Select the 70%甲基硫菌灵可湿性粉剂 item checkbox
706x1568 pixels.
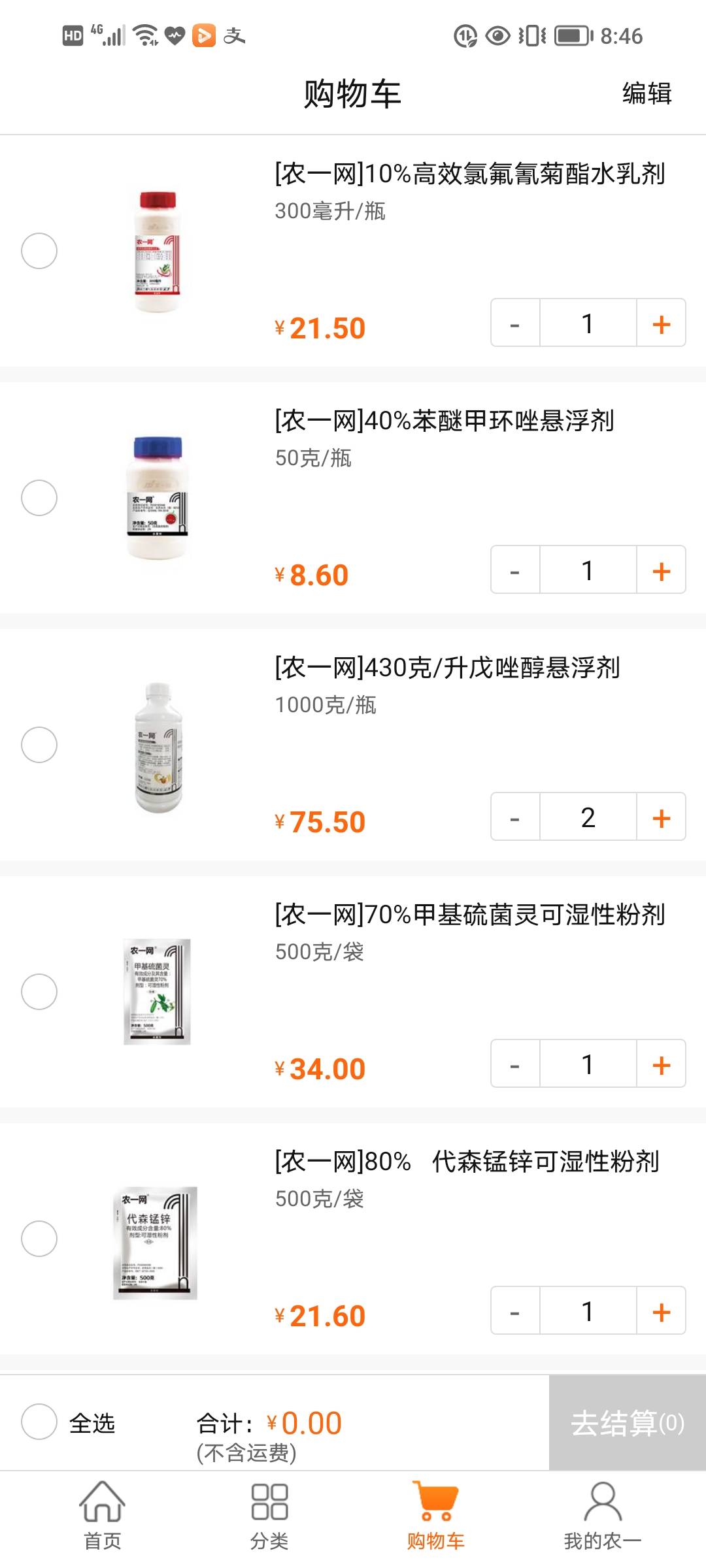click(39, 992)
